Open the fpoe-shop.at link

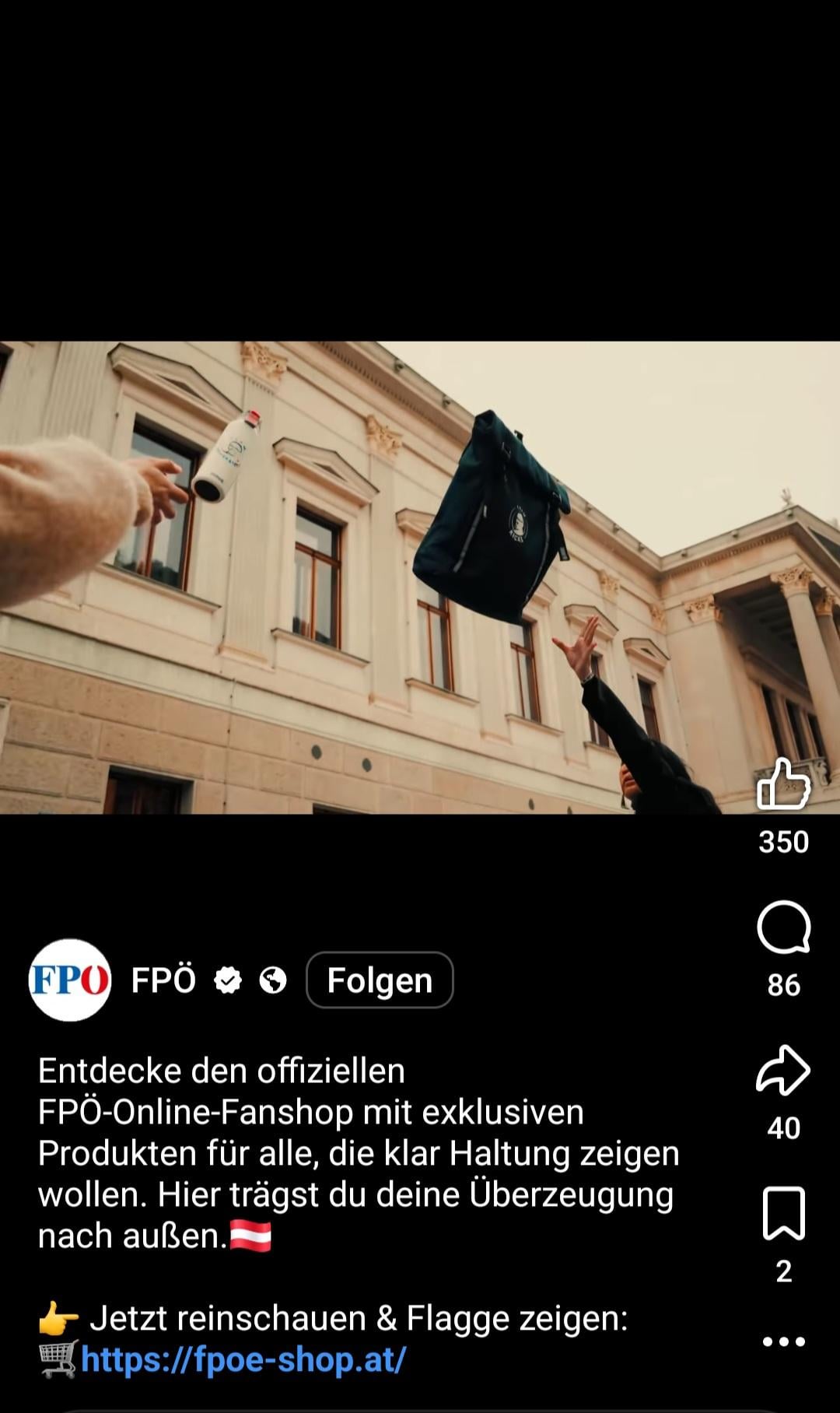243,1359
